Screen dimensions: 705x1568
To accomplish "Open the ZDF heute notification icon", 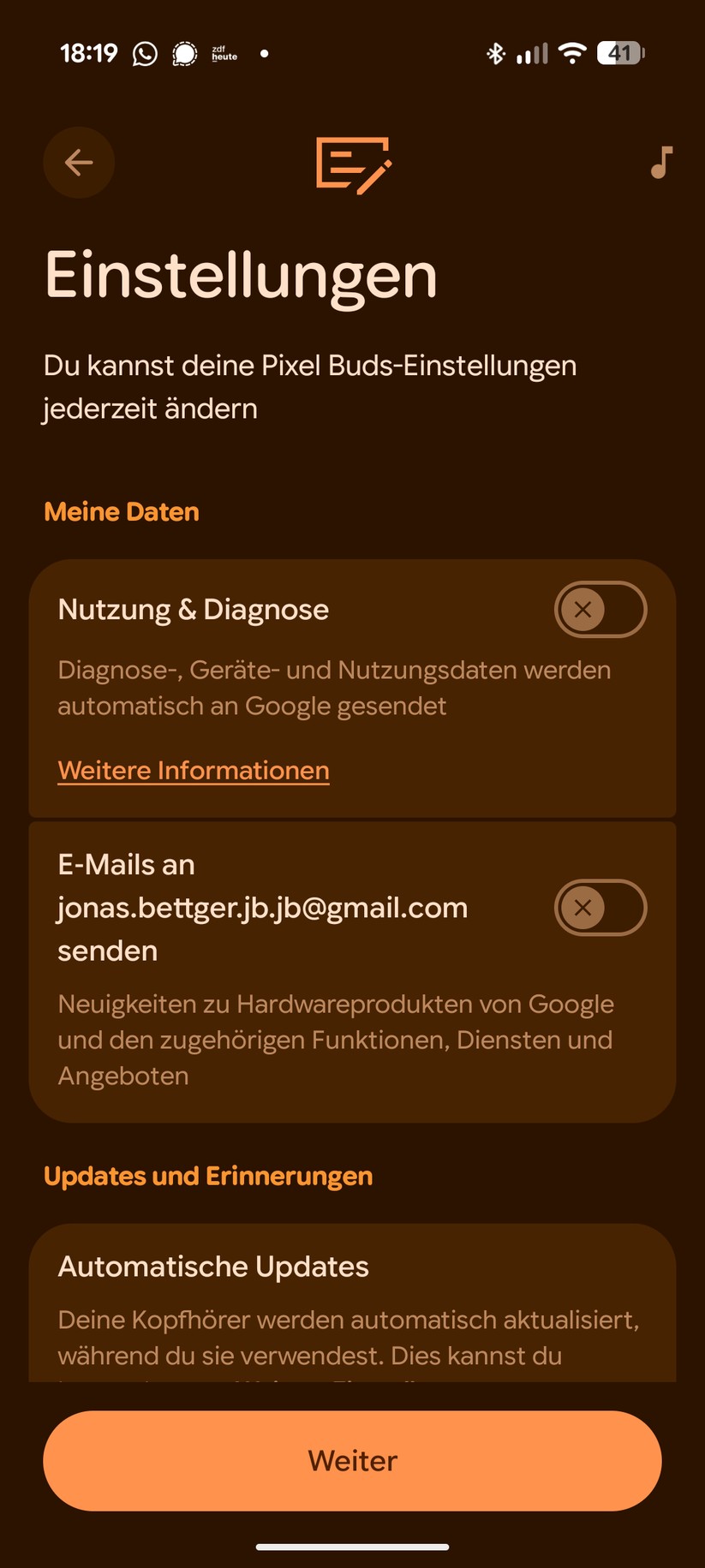I will point(224,53).
